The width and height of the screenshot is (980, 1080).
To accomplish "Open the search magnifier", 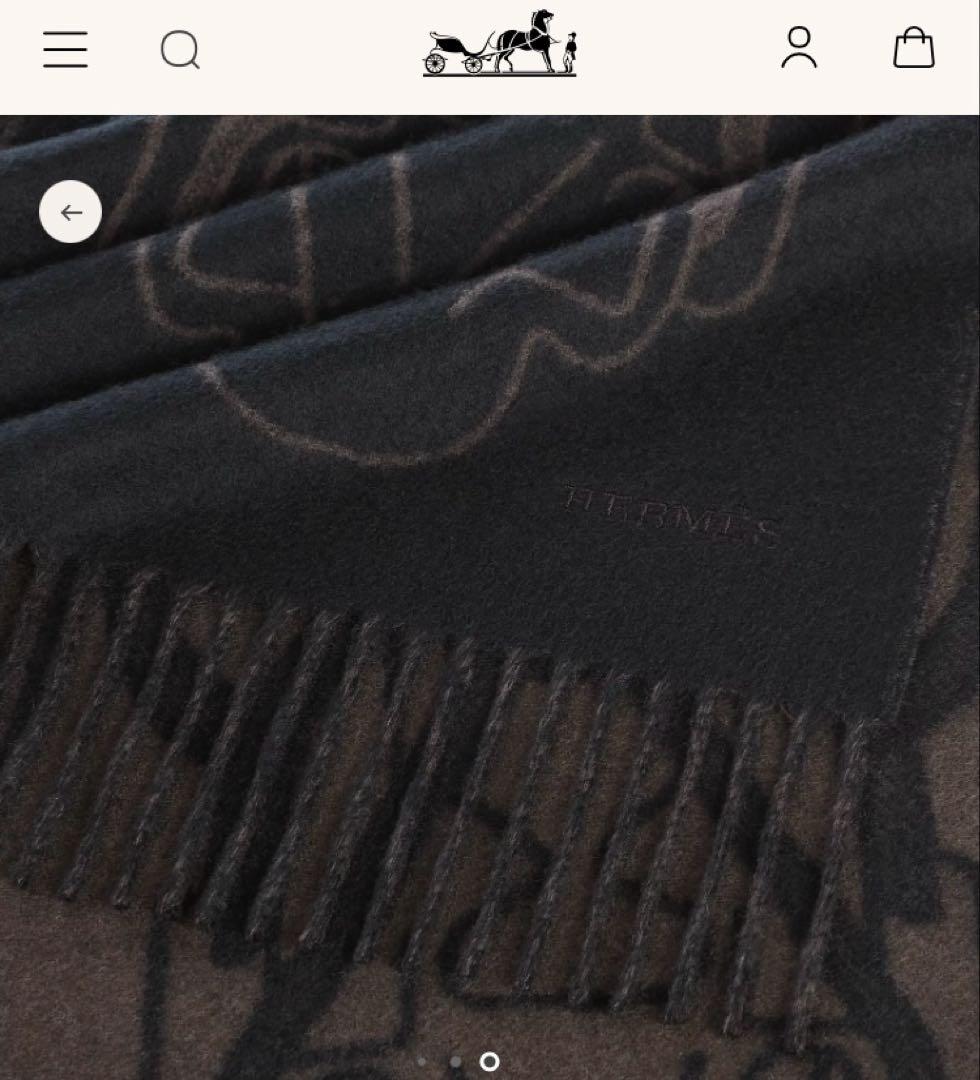I will (x=180, y=49).
